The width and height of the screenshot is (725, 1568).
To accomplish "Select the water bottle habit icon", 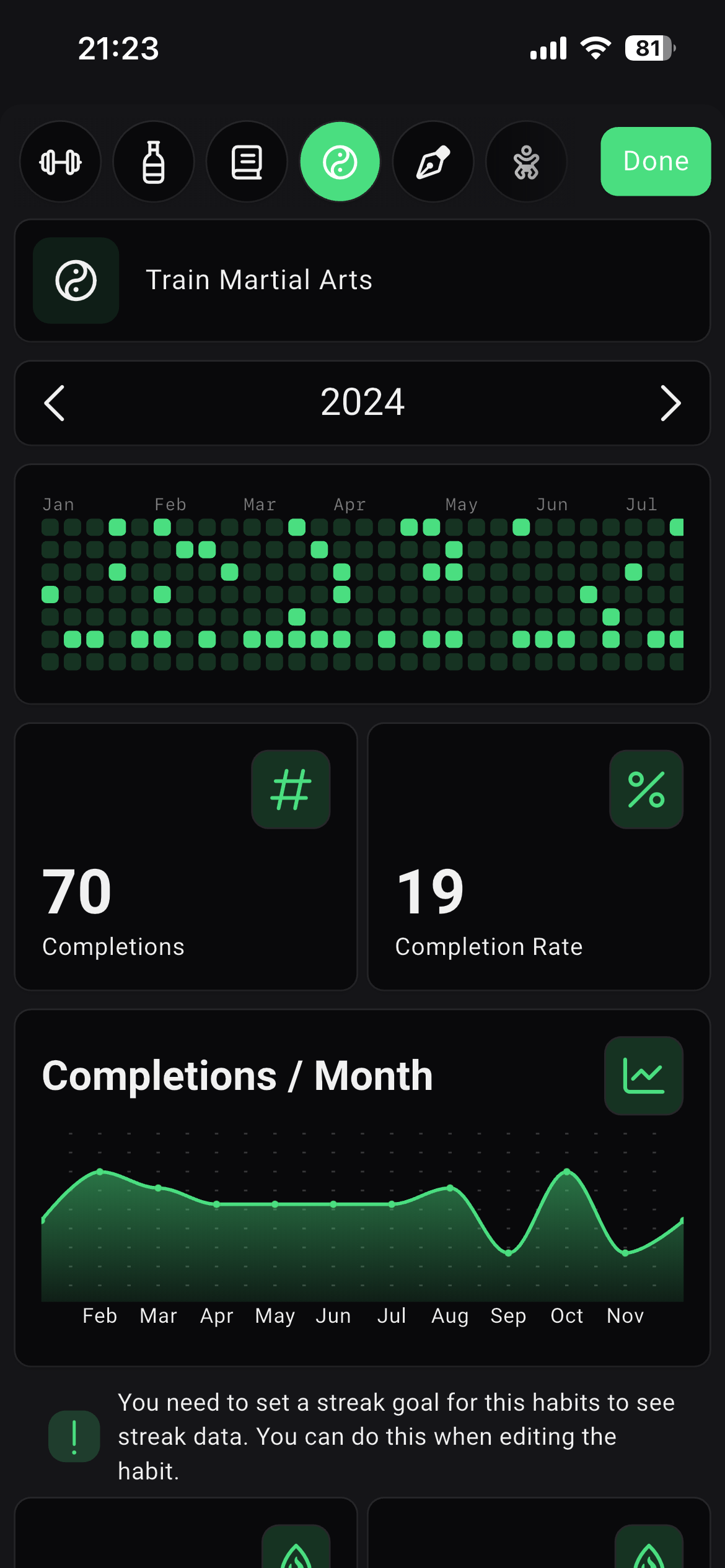I will pyautogui.click(x=154, y=162).
